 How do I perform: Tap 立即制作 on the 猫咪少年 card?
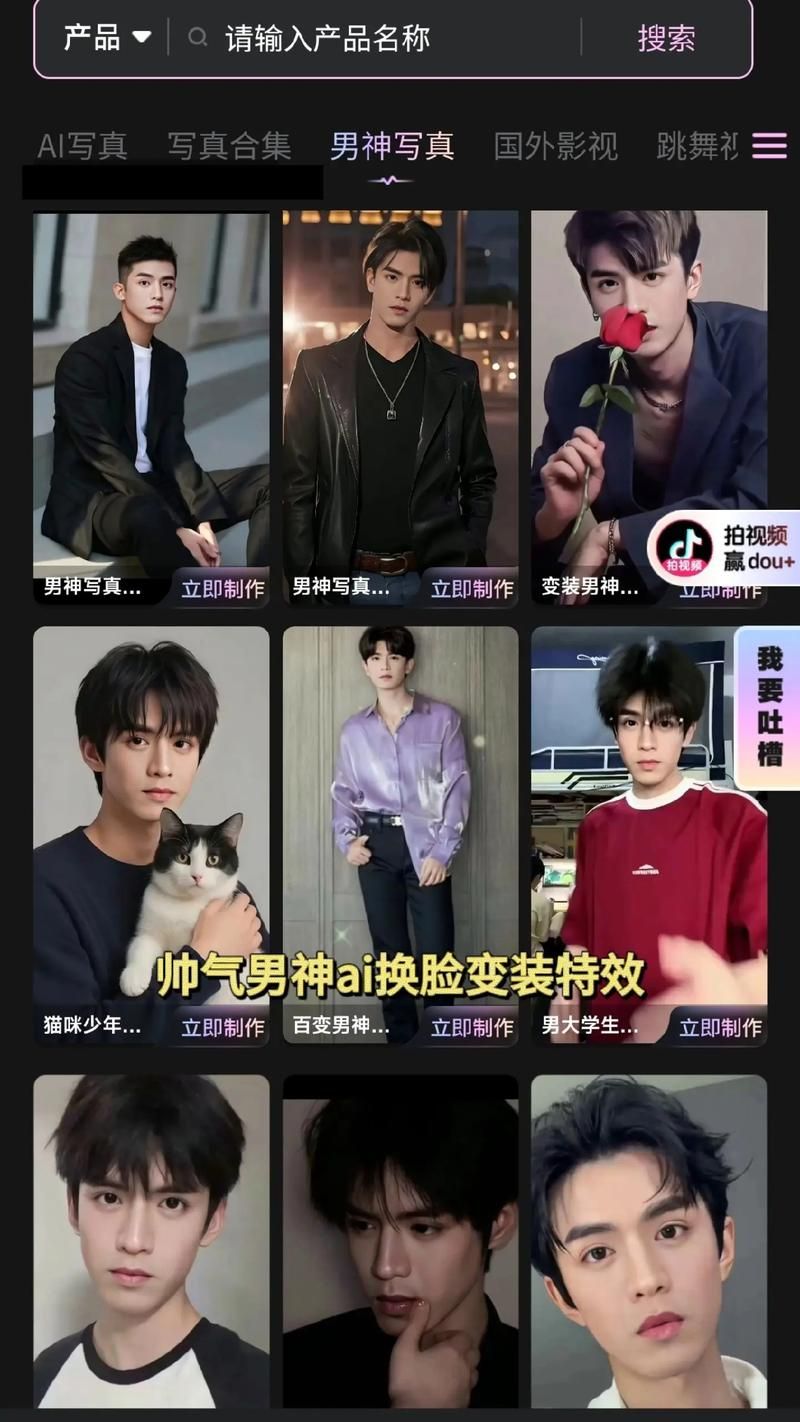point(222,1026)
